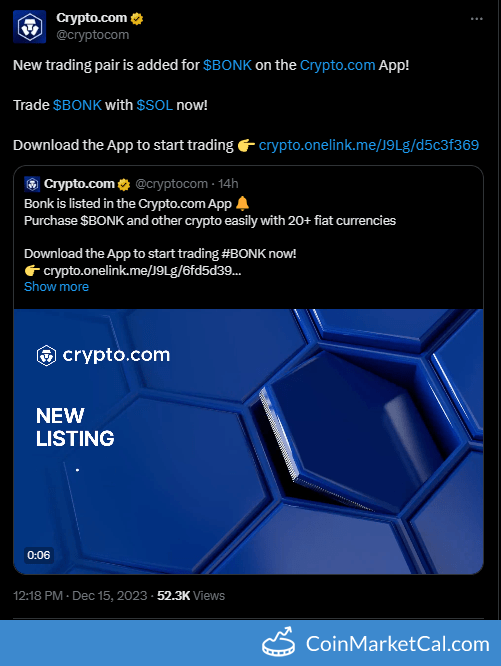Open the crypto.onelink.me/J9Lg/d5c3f369 link

click(x=369, y=145)
